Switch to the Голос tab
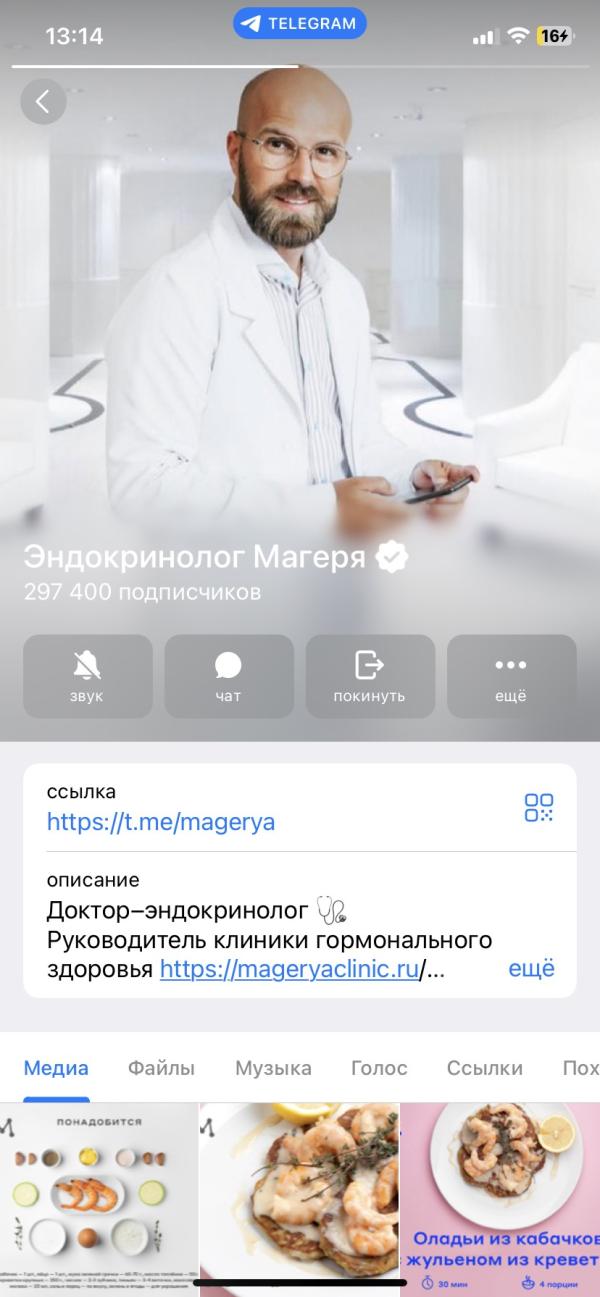This screenshot has width=600, height=1297. (x=380, y=1068)
